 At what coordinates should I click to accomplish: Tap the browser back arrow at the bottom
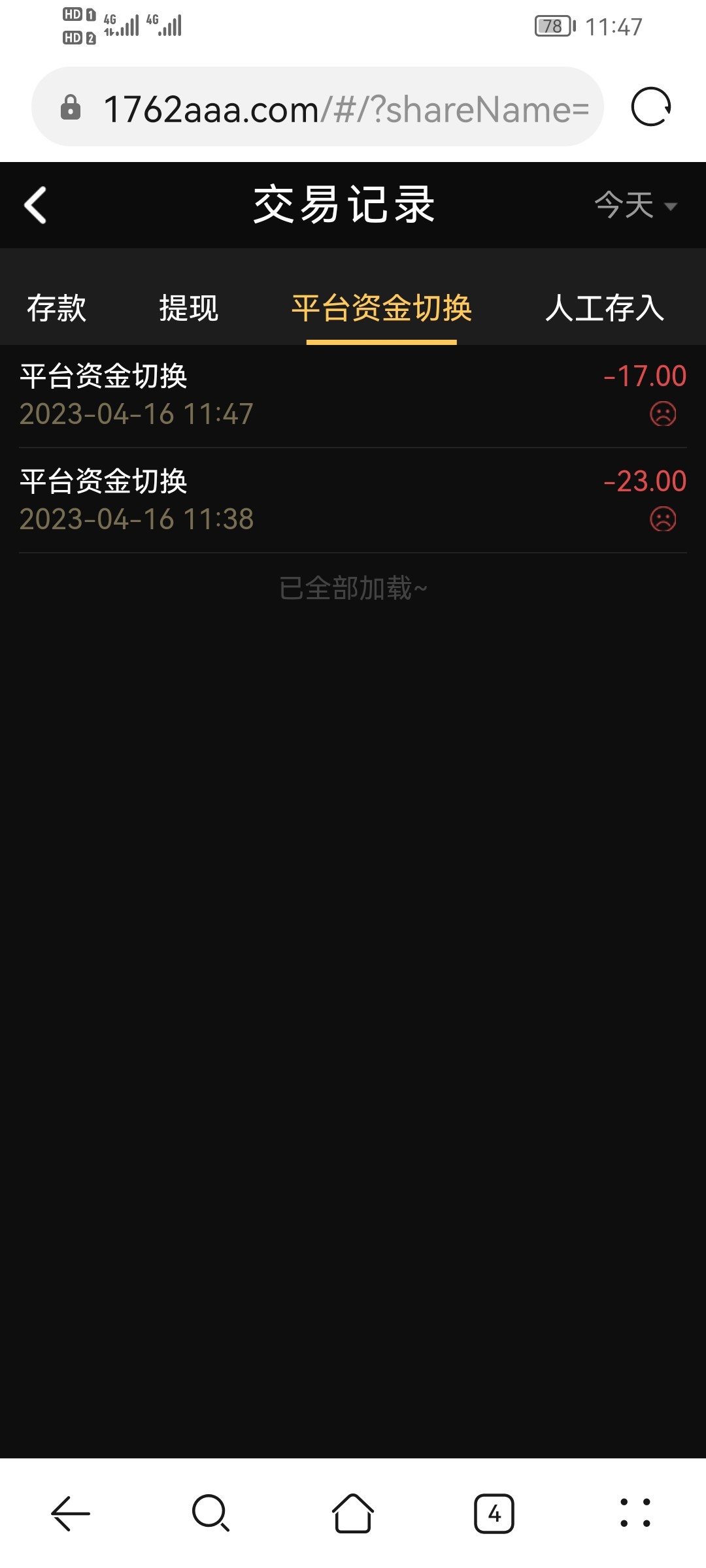click(x=71, y=1513)
